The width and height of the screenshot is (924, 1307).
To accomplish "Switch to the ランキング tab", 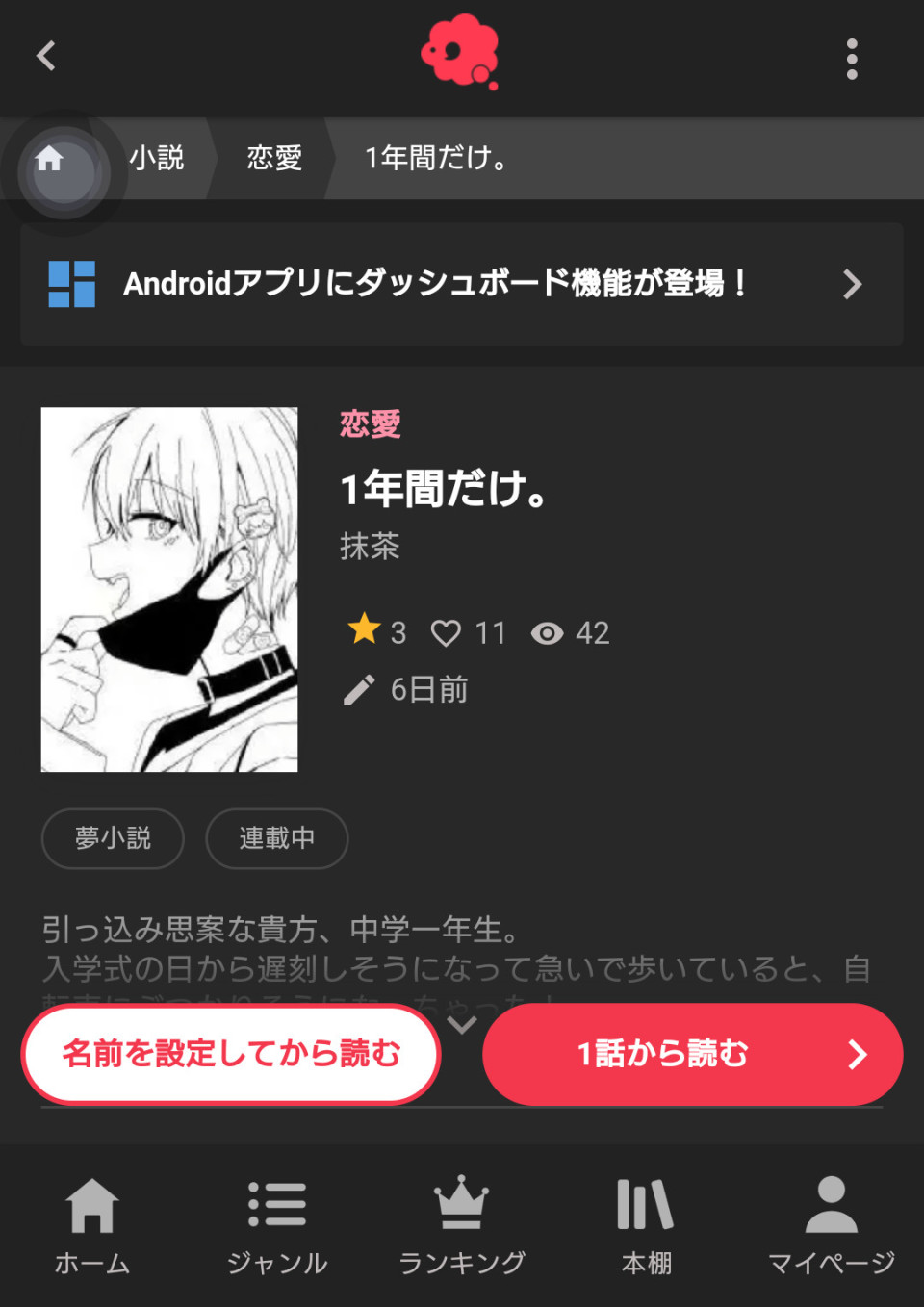I will (x=462, y=1224).
